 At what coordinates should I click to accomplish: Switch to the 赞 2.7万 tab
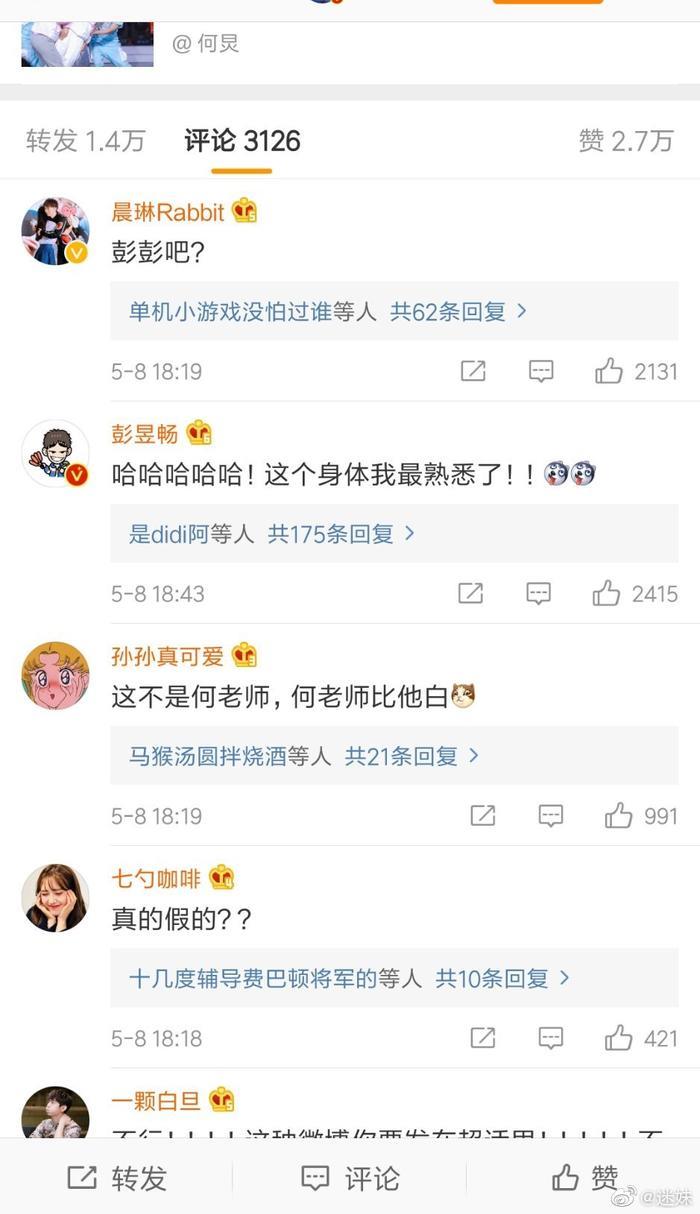tap(626, 141)
